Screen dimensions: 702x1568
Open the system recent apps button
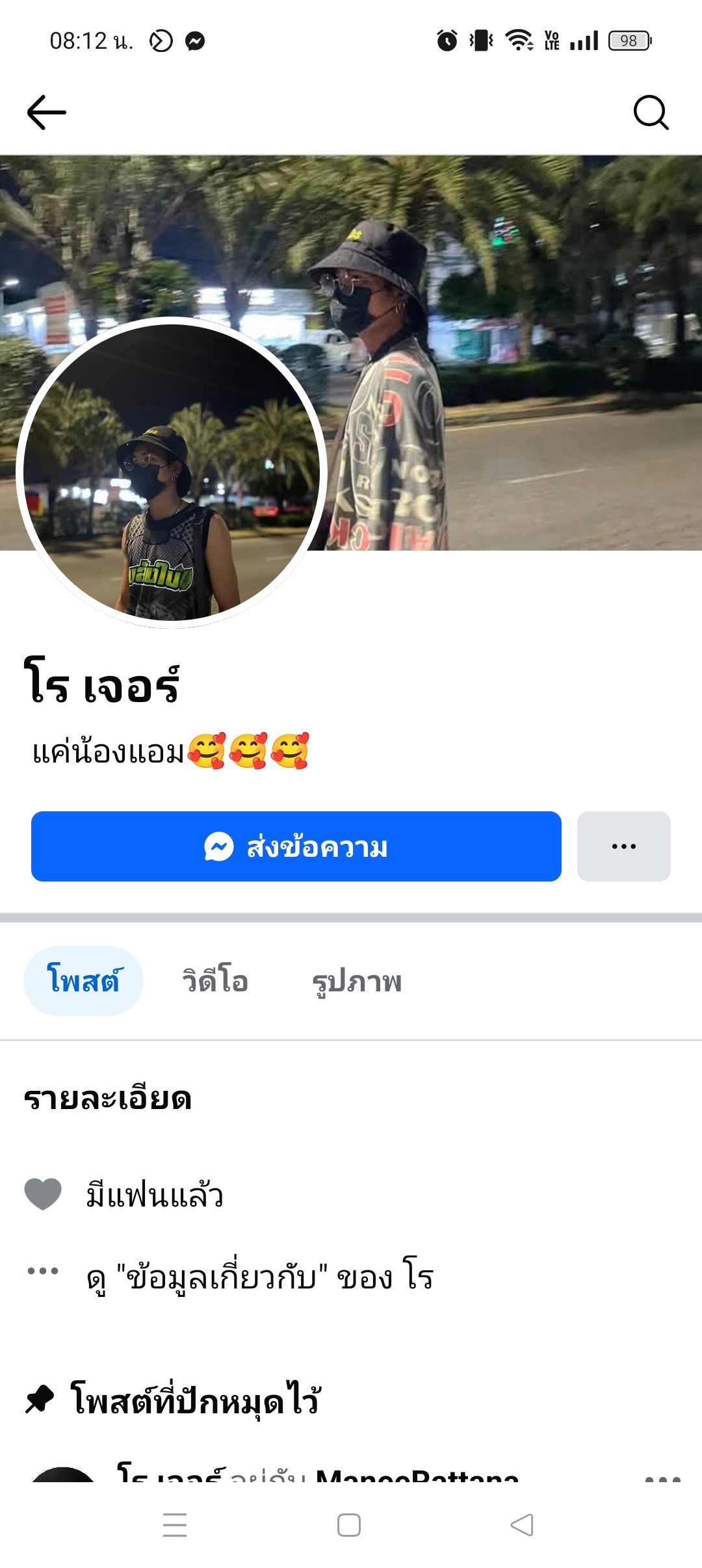[x=175, y=1525]
